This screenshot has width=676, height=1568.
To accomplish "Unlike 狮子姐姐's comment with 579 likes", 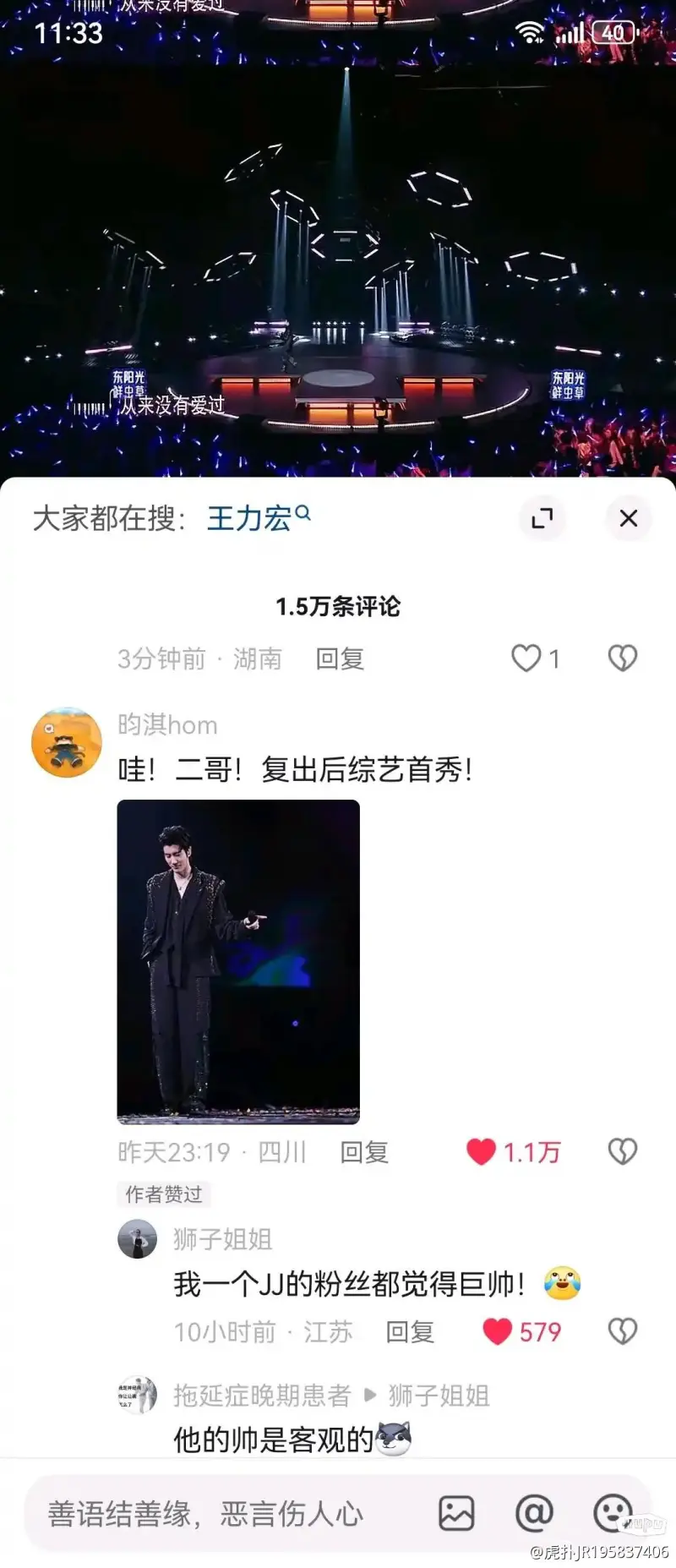I will click(498, 1331).
